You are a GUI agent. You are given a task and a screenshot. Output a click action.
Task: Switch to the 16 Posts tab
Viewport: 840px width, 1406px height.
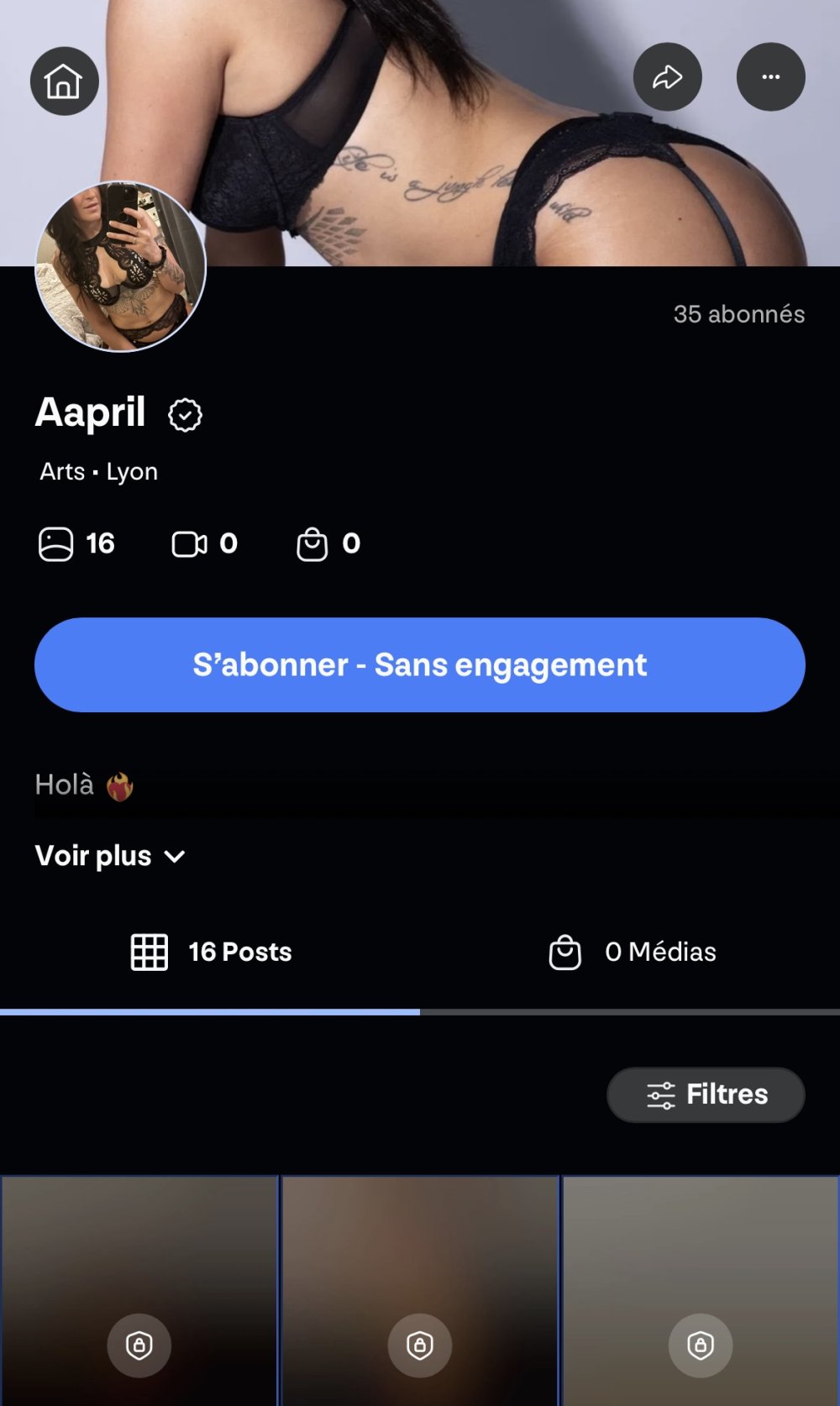pyautogui.click(x=211, y=952)
